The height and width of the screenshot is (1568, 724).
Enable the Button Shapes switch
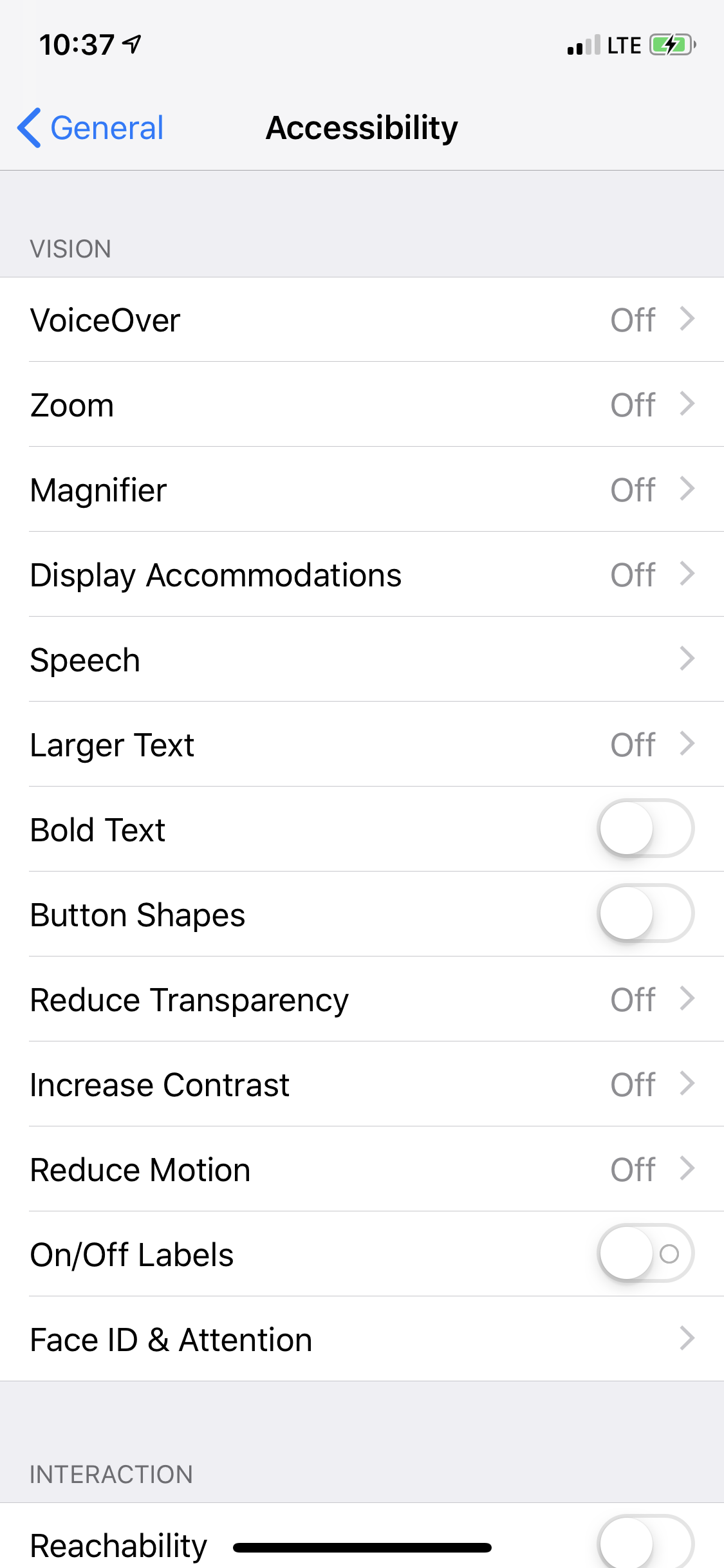pos(645,914)
